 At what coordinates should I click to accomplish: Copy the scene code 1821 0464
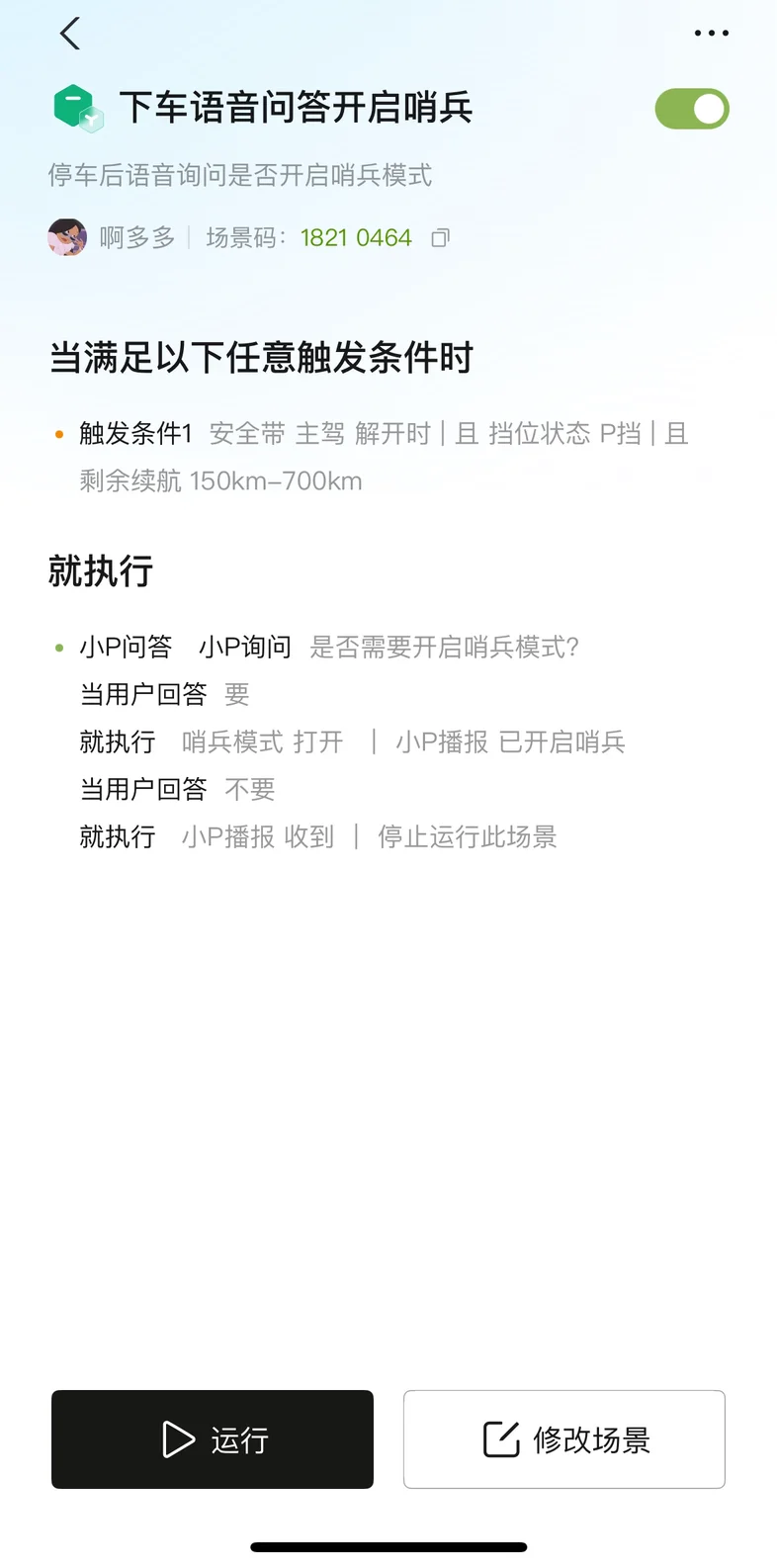point(441,238)
